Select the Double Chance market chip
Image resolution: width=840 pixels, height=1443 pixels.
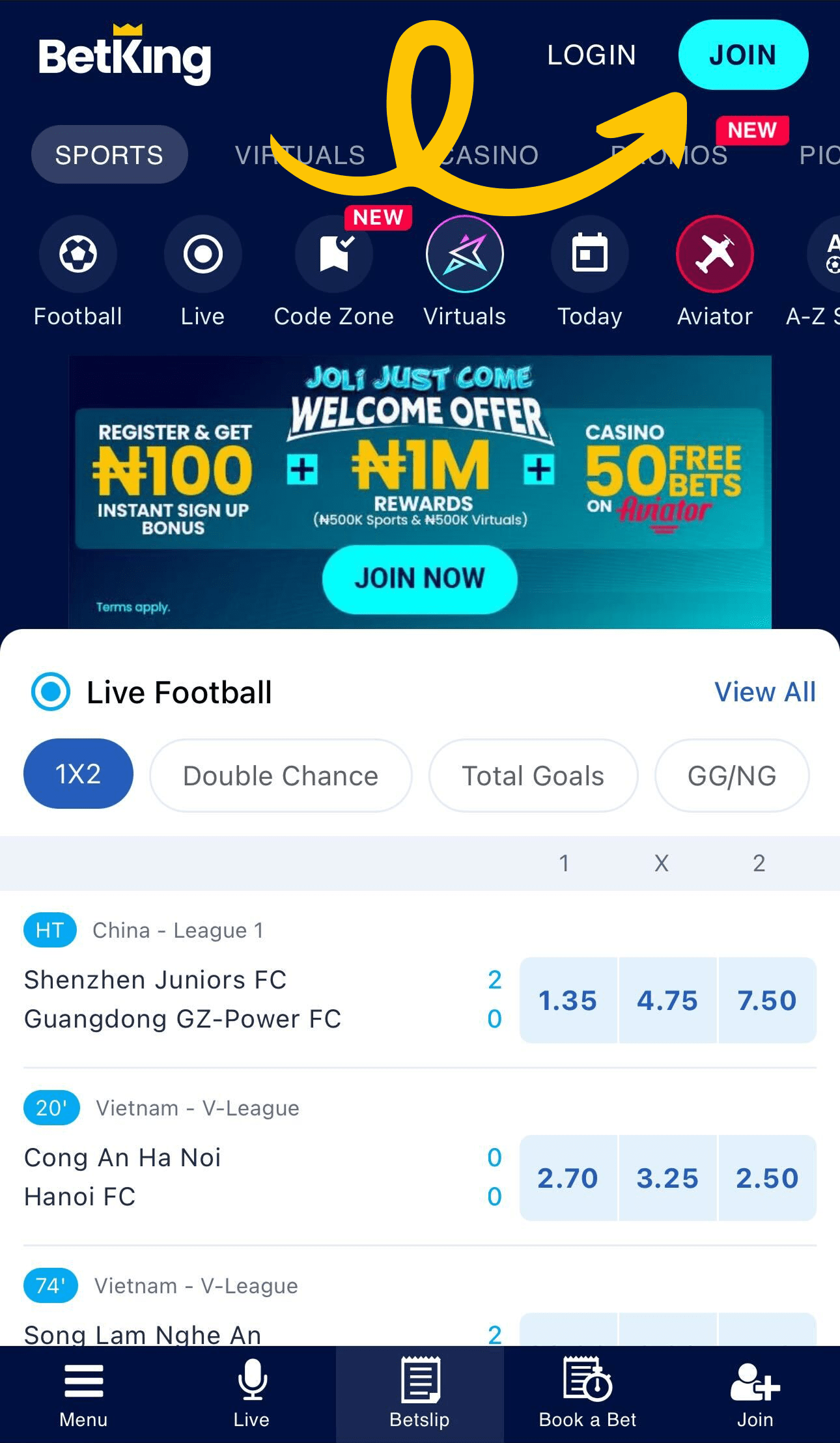281,776
